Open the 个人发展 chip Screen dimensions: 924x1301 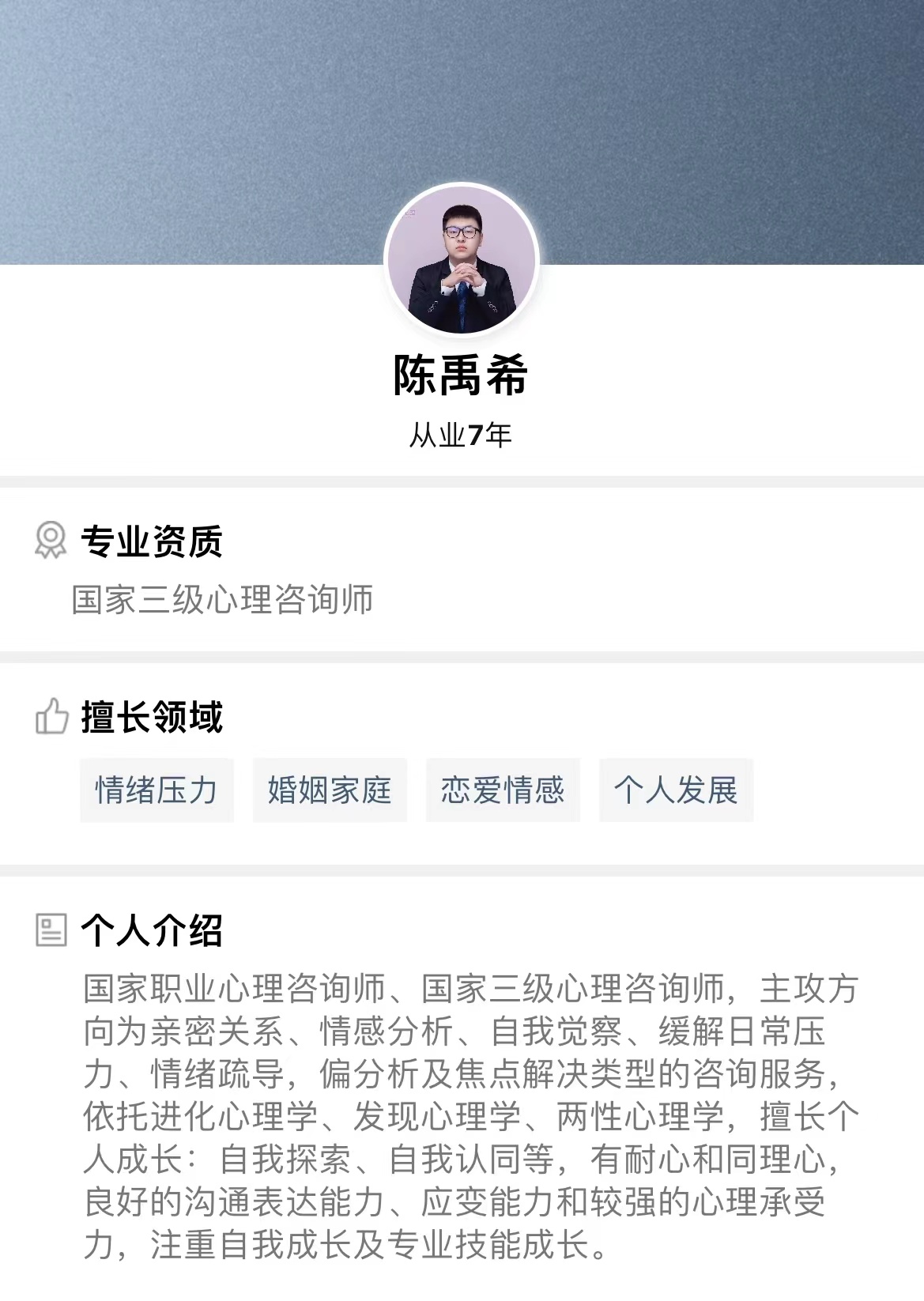pos(676,790)
